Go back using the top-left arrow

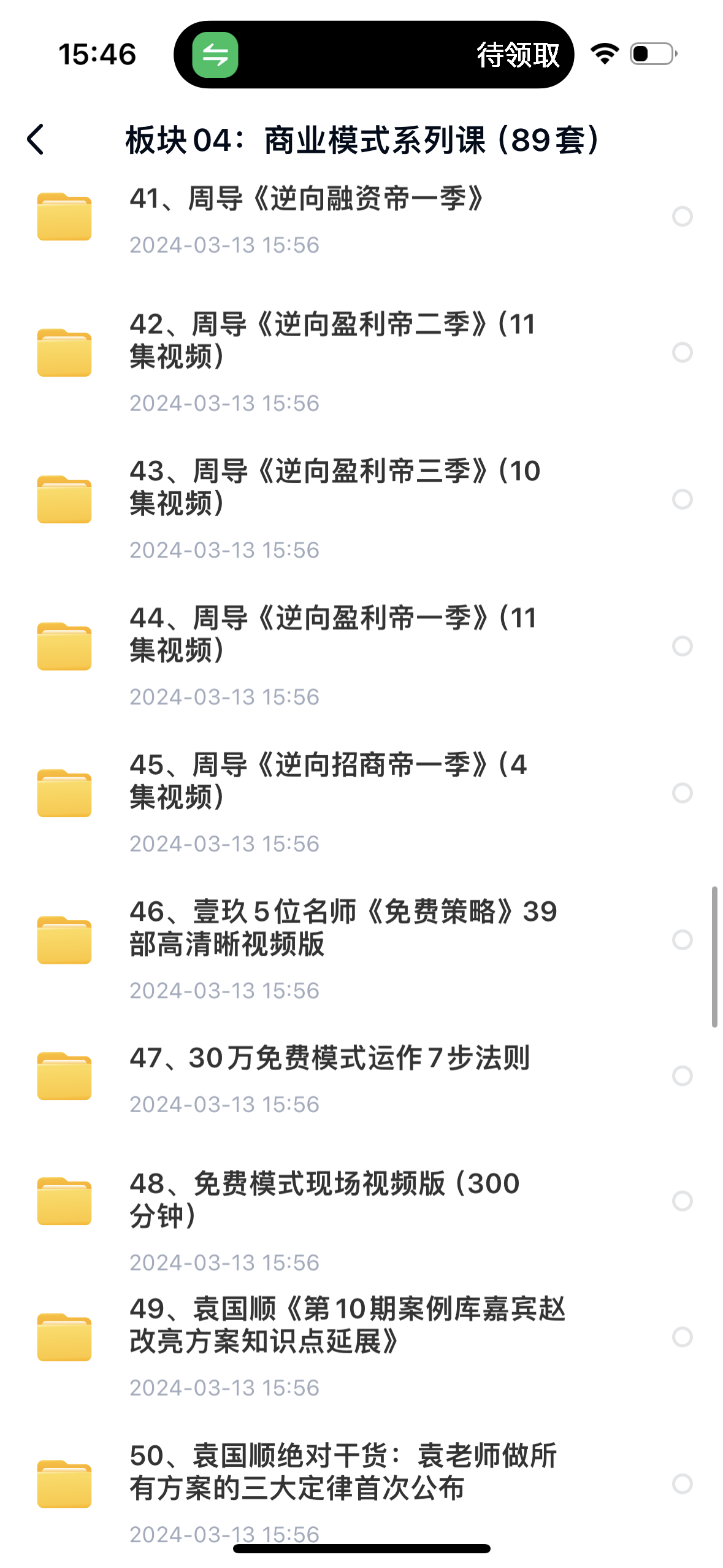(36, 140)
